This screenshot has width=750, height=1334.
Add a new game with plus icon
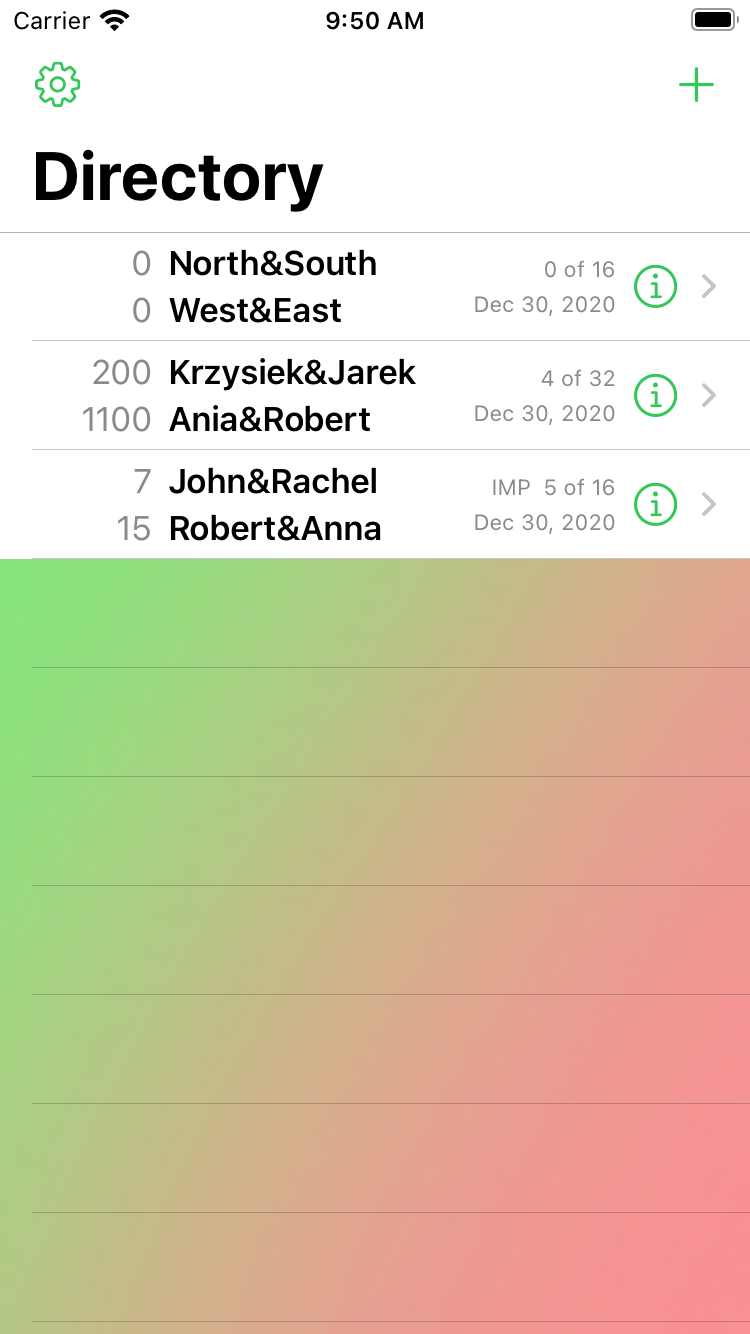[696, 85]
